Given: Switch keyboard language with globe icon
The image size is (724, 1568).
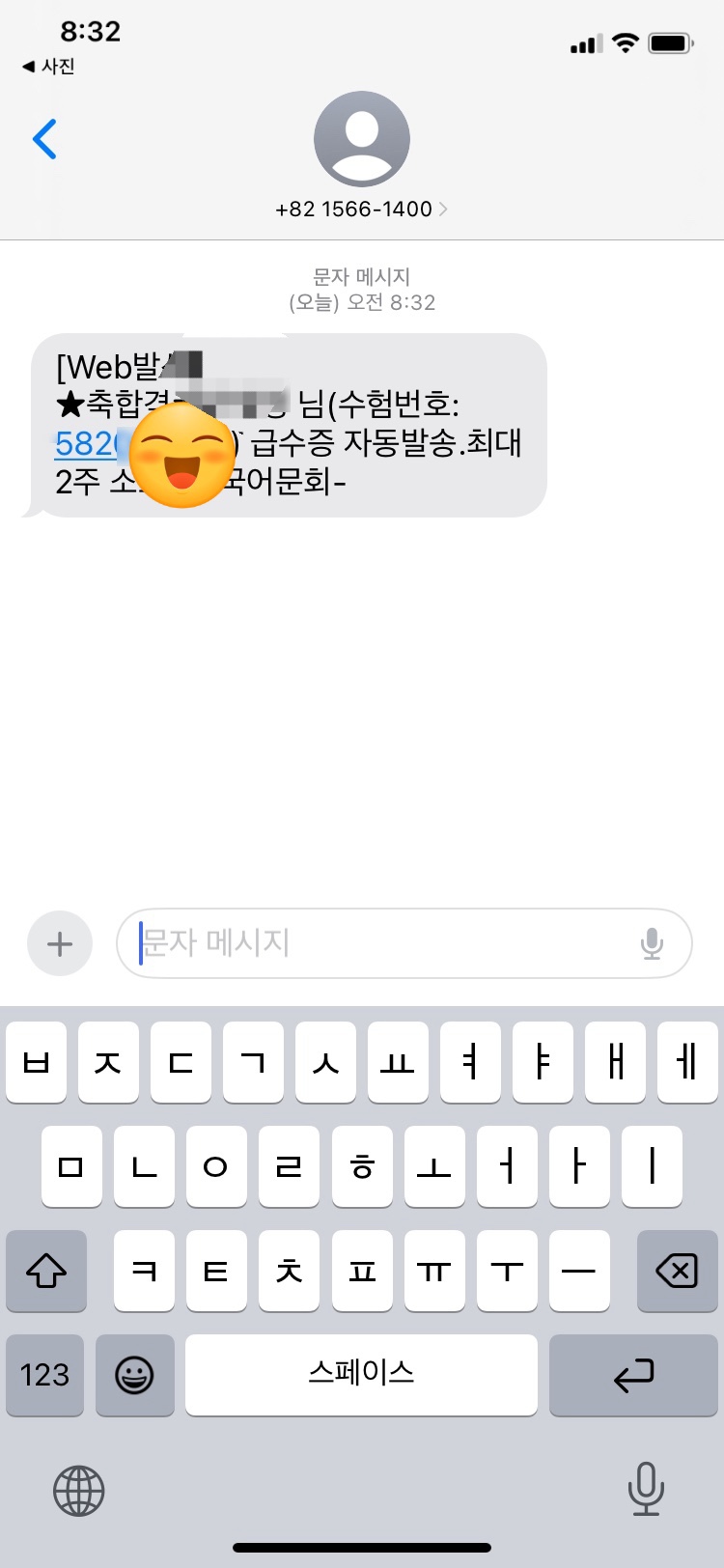Looking at the screenshot, I should click(78, 1490).
